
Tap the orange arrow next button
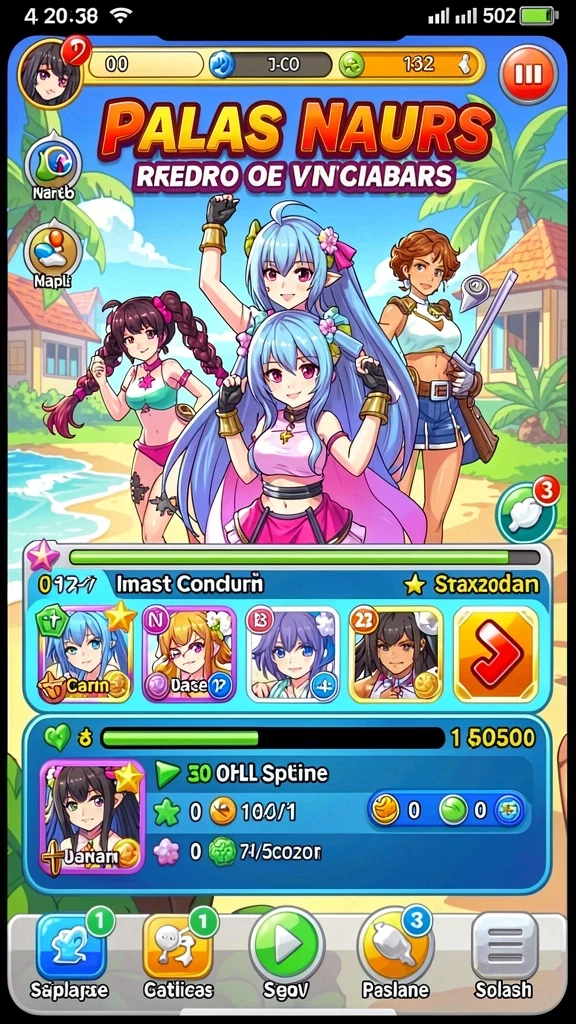coord(496,654)
